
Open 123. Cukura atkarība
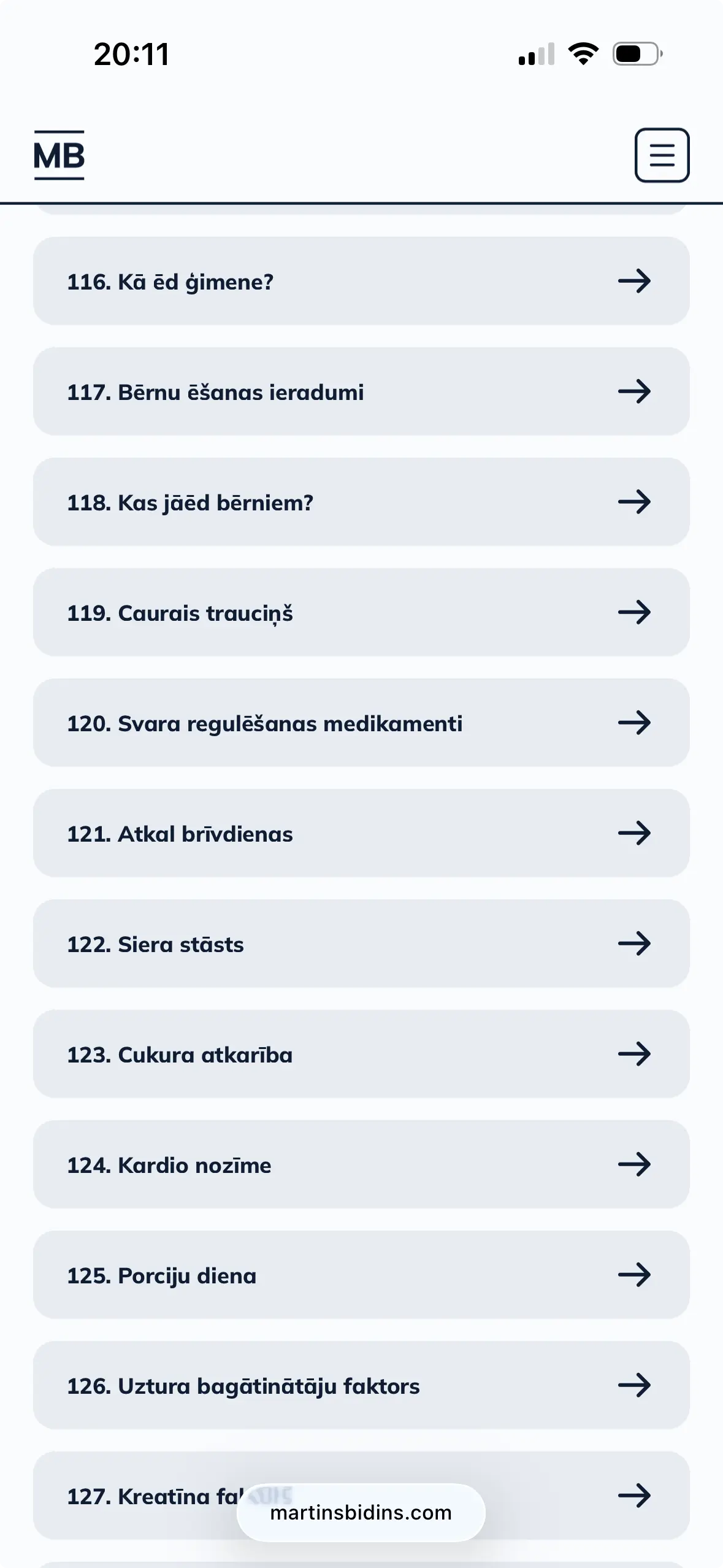click(361, 1055)
